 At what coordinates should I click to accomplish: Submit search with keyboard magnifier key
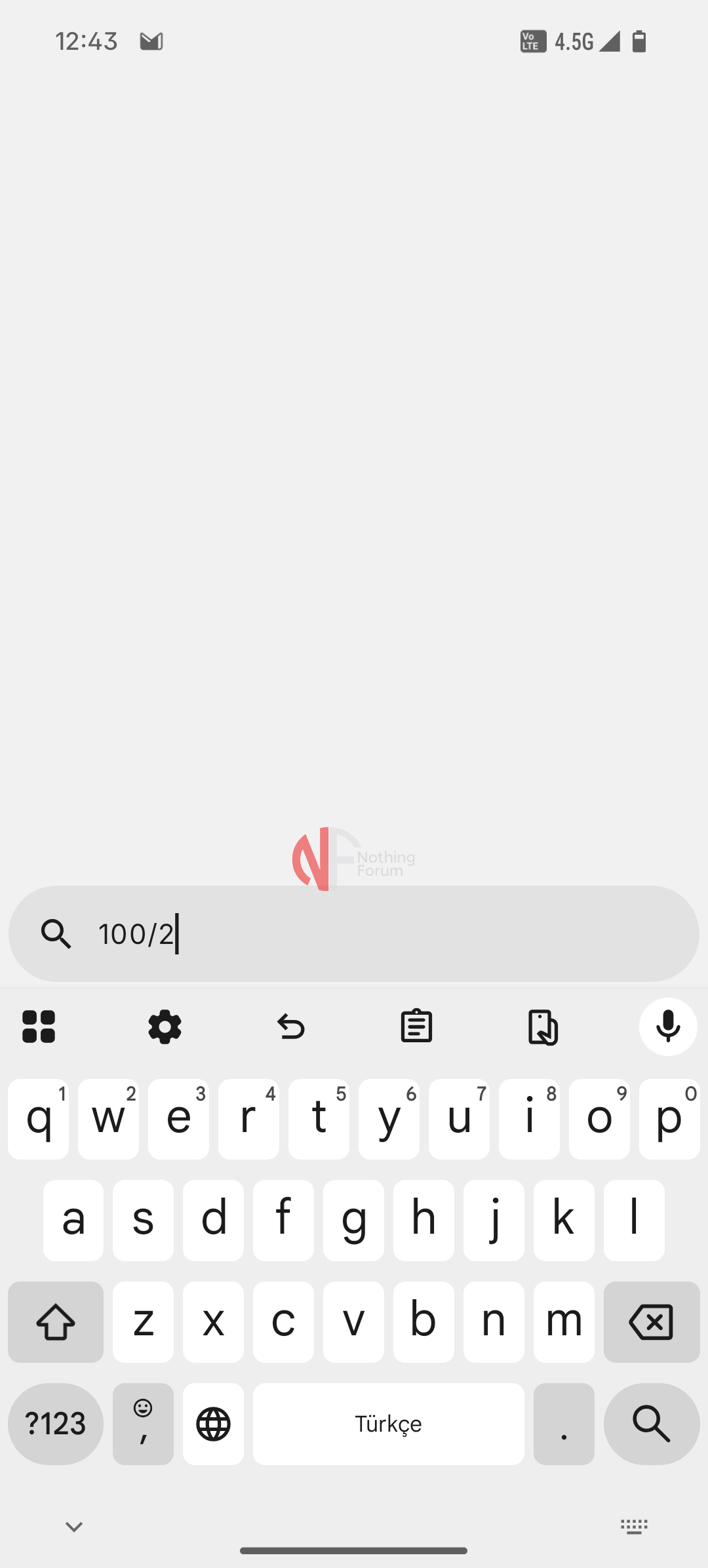(x=652, y=1424)
